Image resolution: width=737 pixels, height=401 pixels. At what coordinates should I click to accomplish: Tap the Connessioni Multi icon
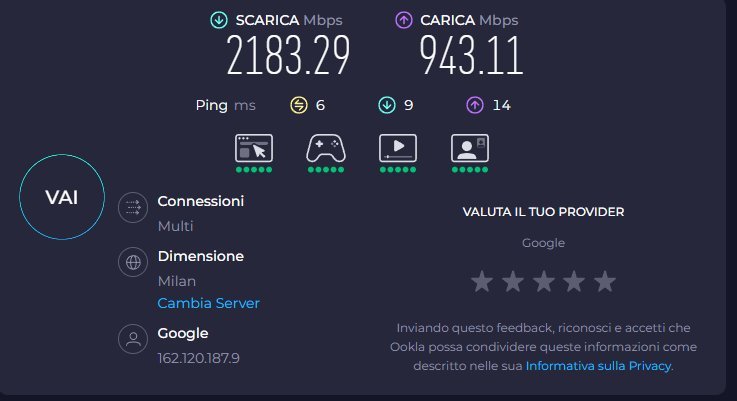pos(132,208)
